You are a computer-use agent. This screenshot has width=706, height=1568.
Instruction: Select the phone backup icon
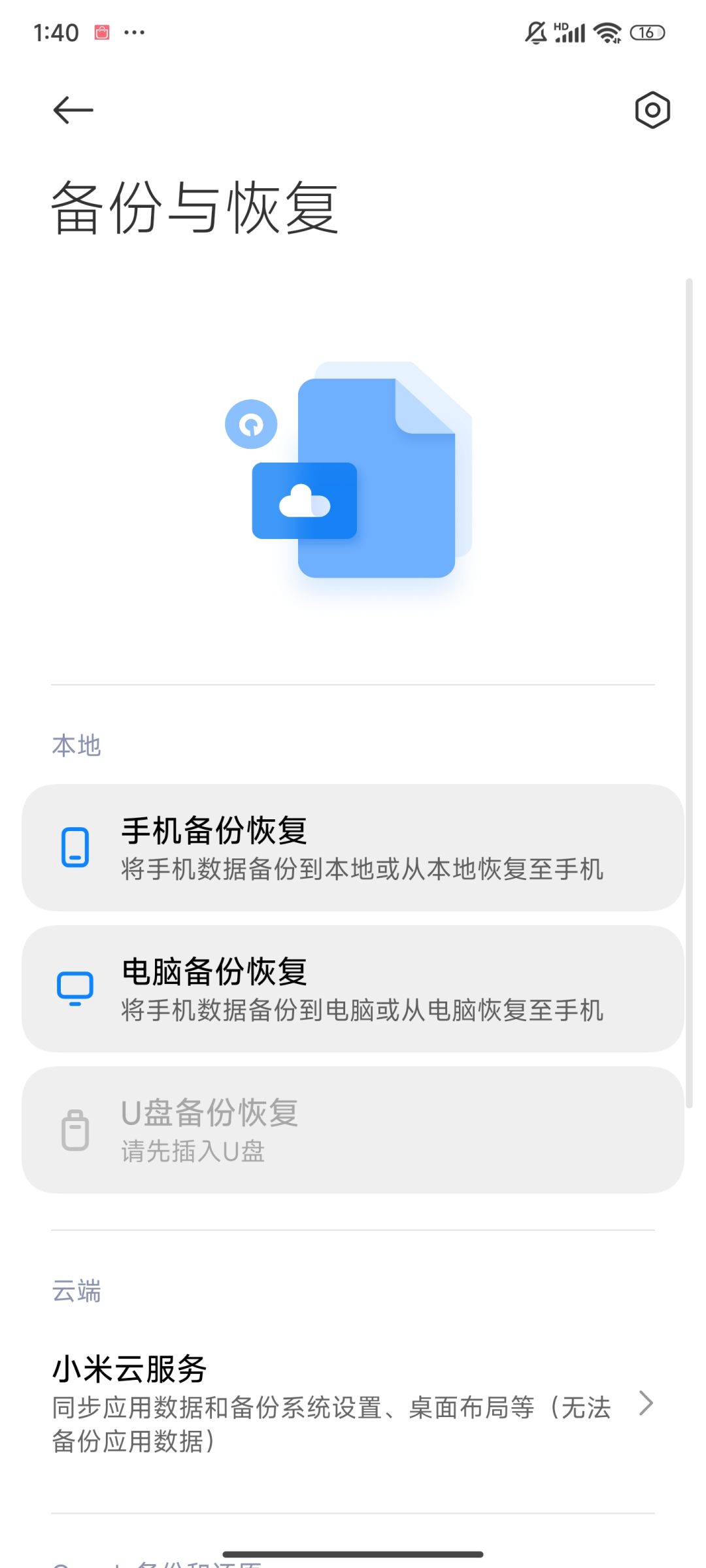tap(75, 846)
